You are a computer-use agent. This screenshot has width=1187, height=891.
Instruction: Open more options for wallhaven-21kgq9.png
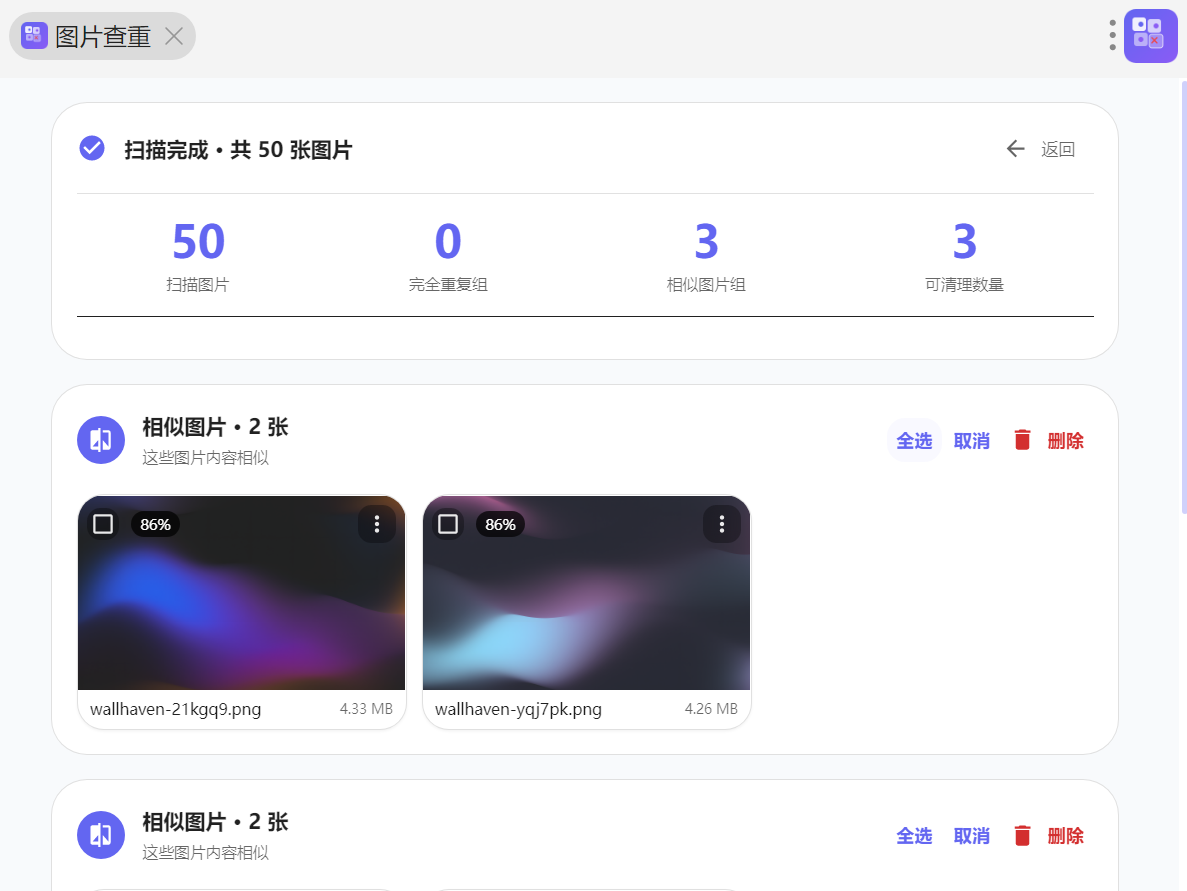pos(376,524)
